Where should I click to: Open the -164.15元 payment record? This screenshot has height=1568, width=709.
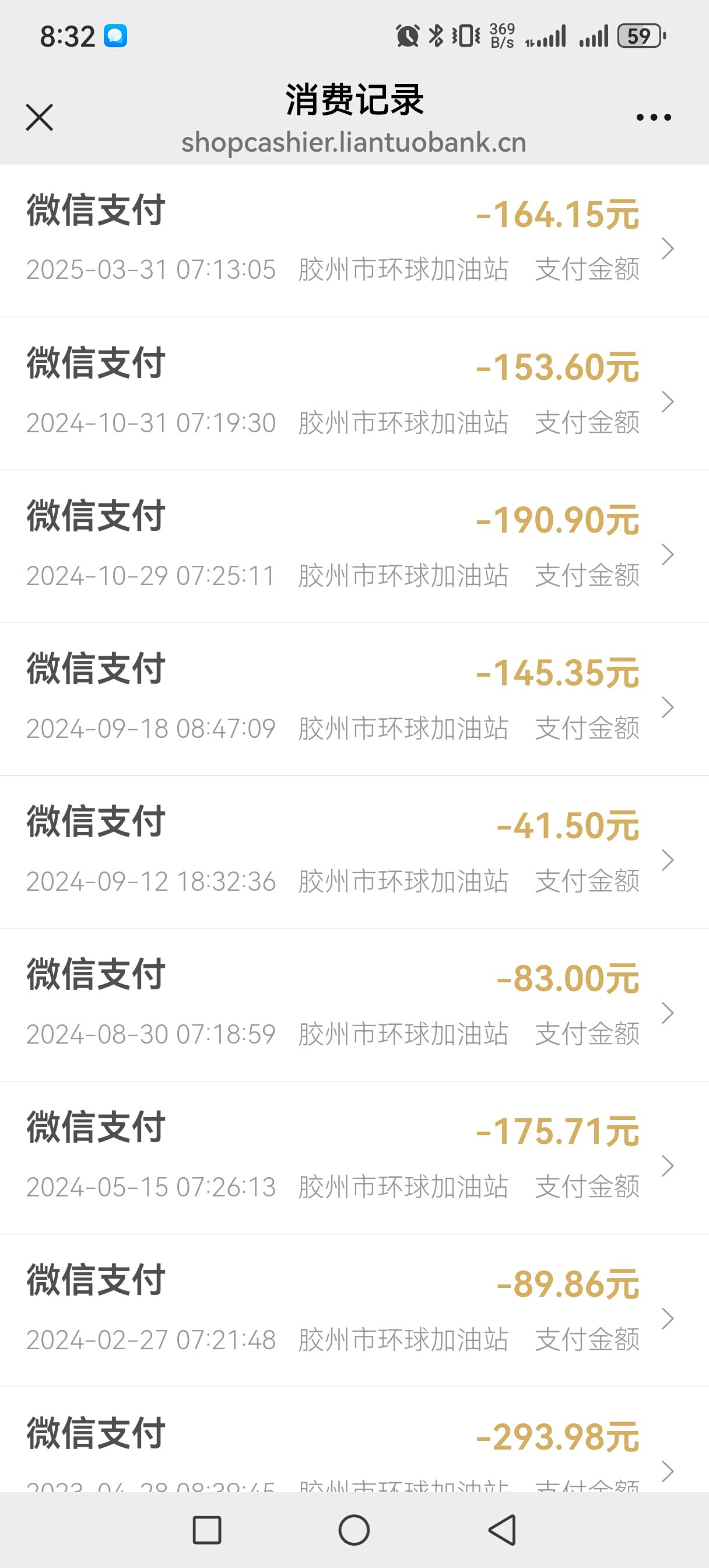point(354,241)
